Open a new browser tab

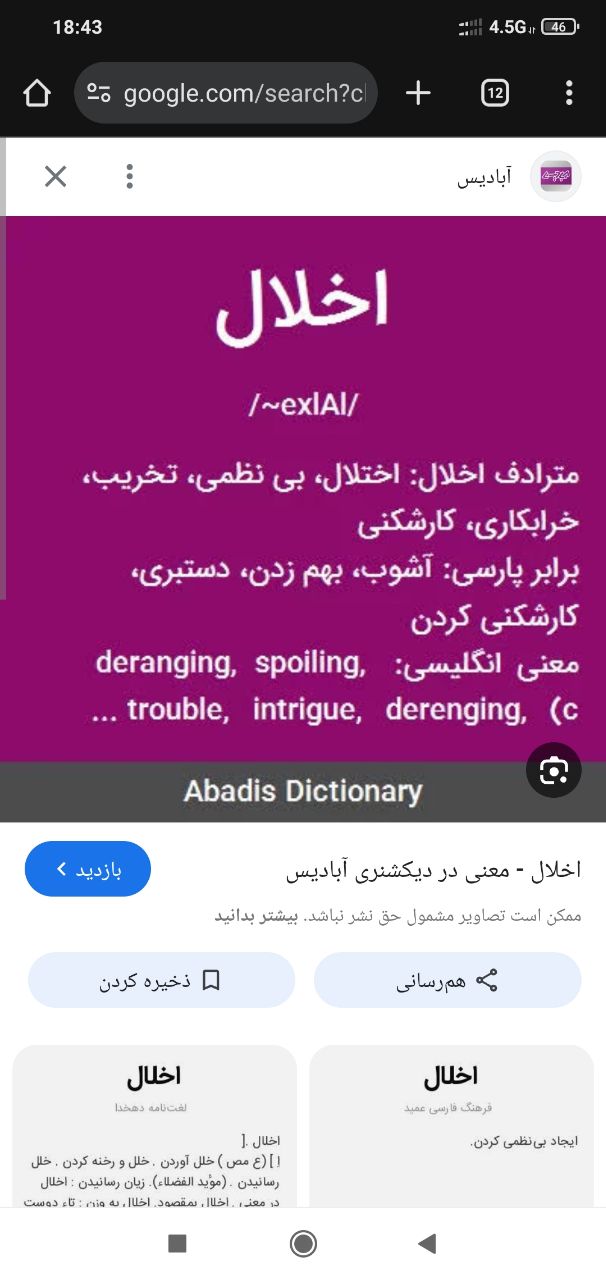tap(418, 94)
